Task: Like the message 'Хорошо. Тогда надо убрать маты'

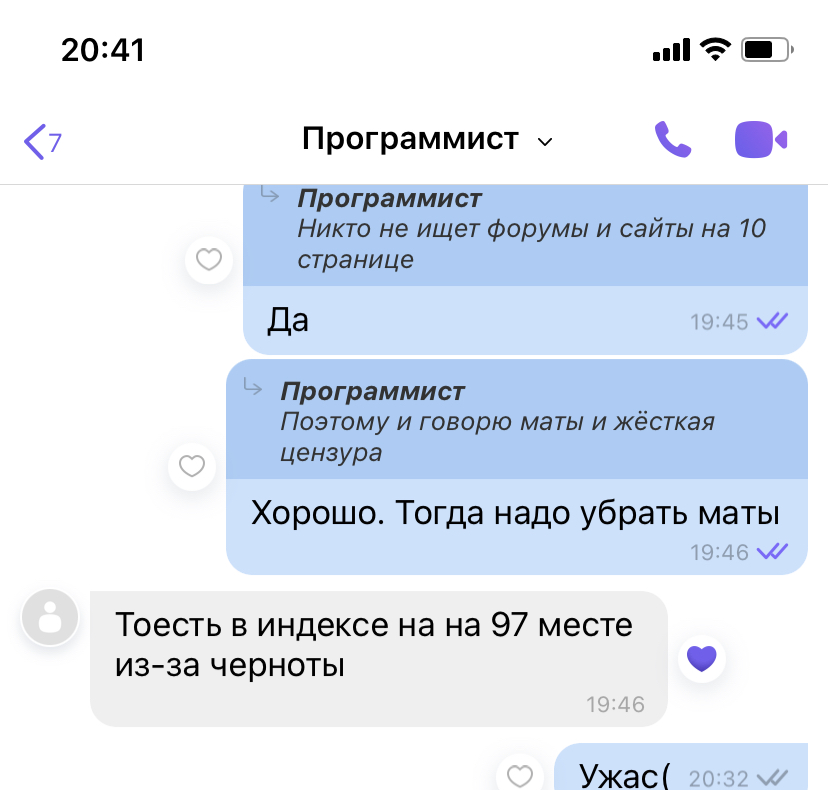Action: point(191,466)
